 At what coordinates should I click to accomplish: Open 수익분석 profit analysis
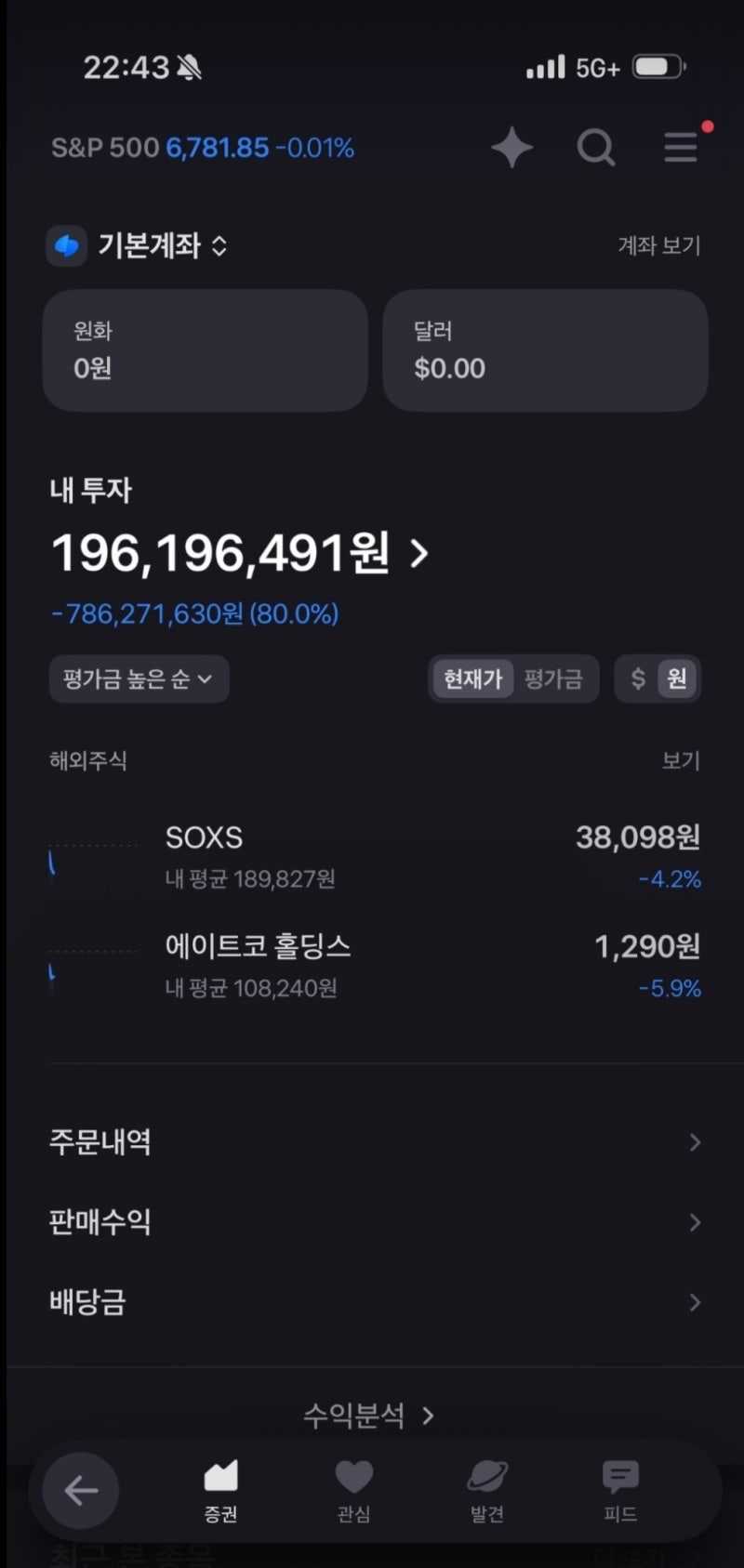(369, 1416)
